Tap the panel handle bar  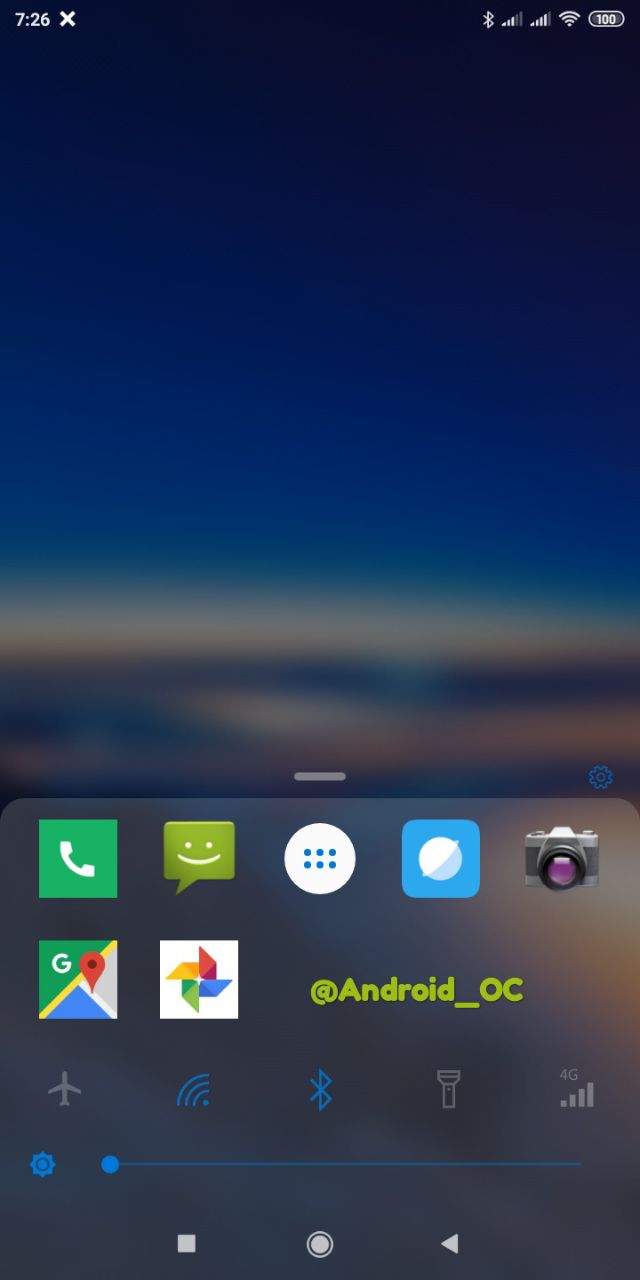pos(320,776)
